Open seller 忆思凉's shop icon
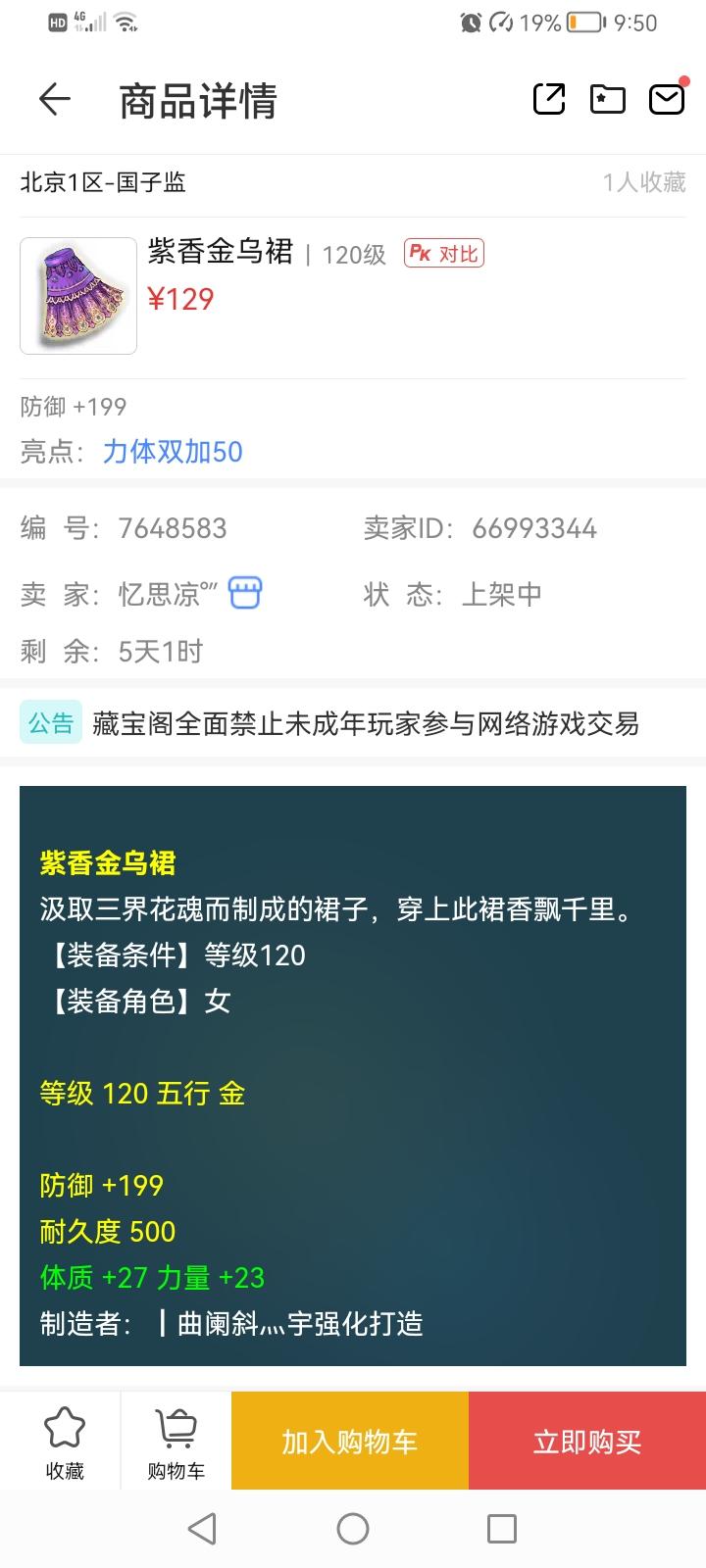 point(245,593)
